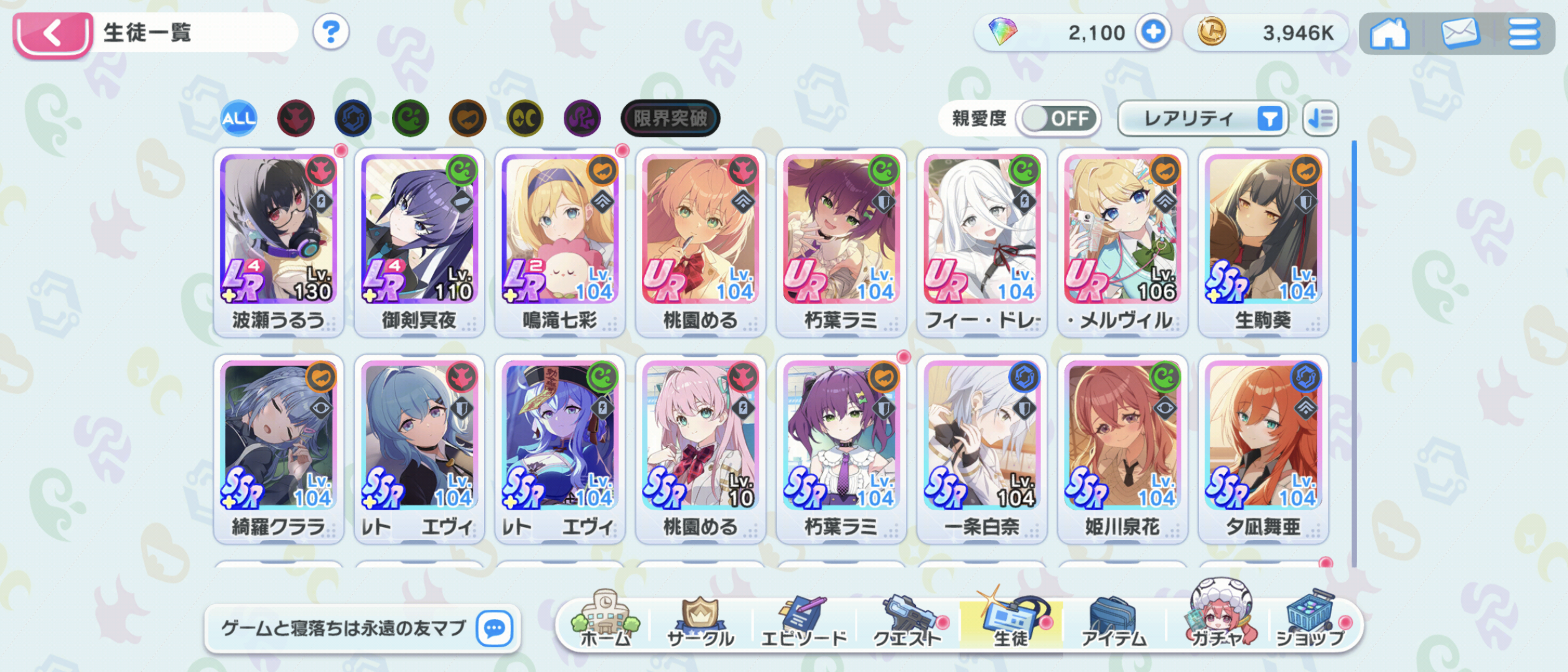The image size is (1568, 672).
Task: Open the help question mark
Action: pos(330,32)
